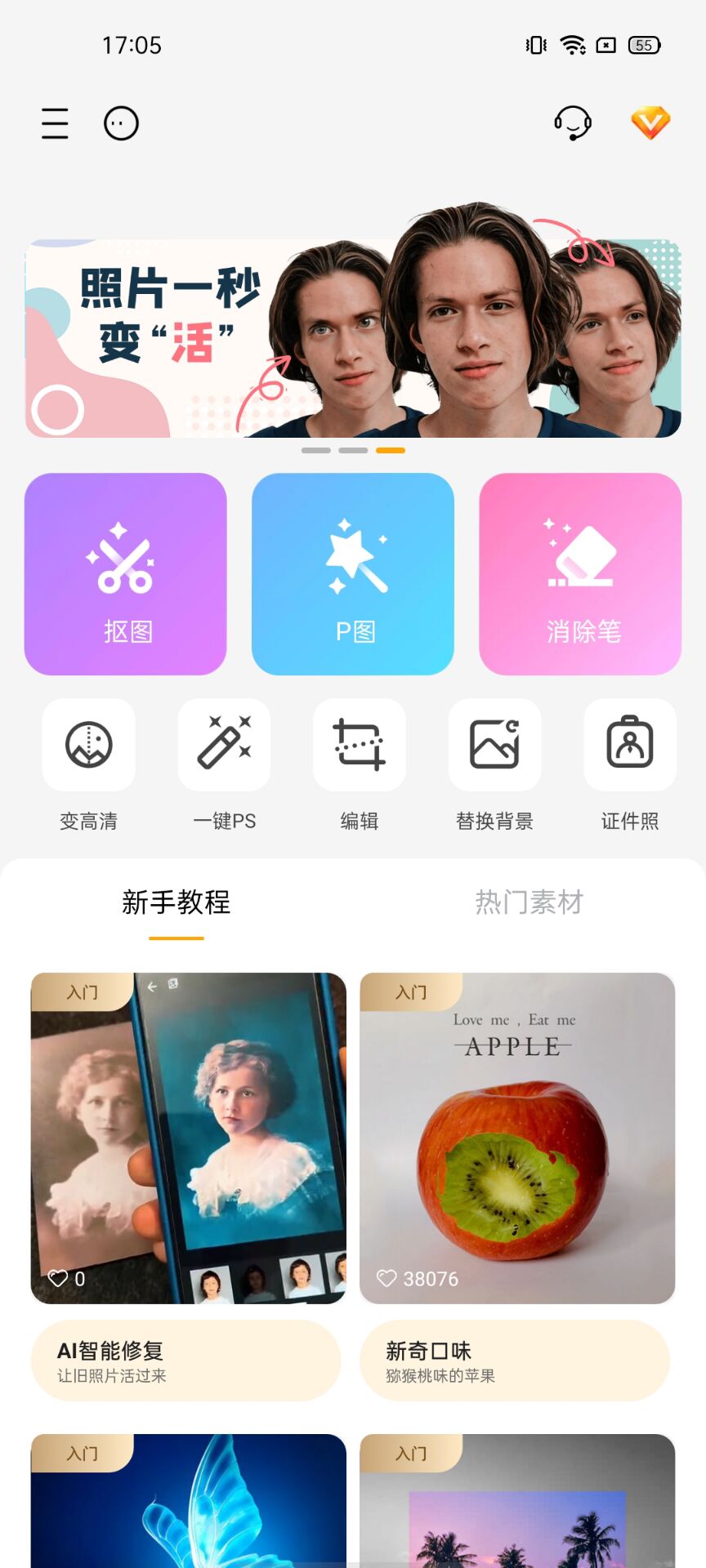Viewport: 706px width, 1568px height.
Task: Switch to the 热门素材 tab
Action: point(529,902)
